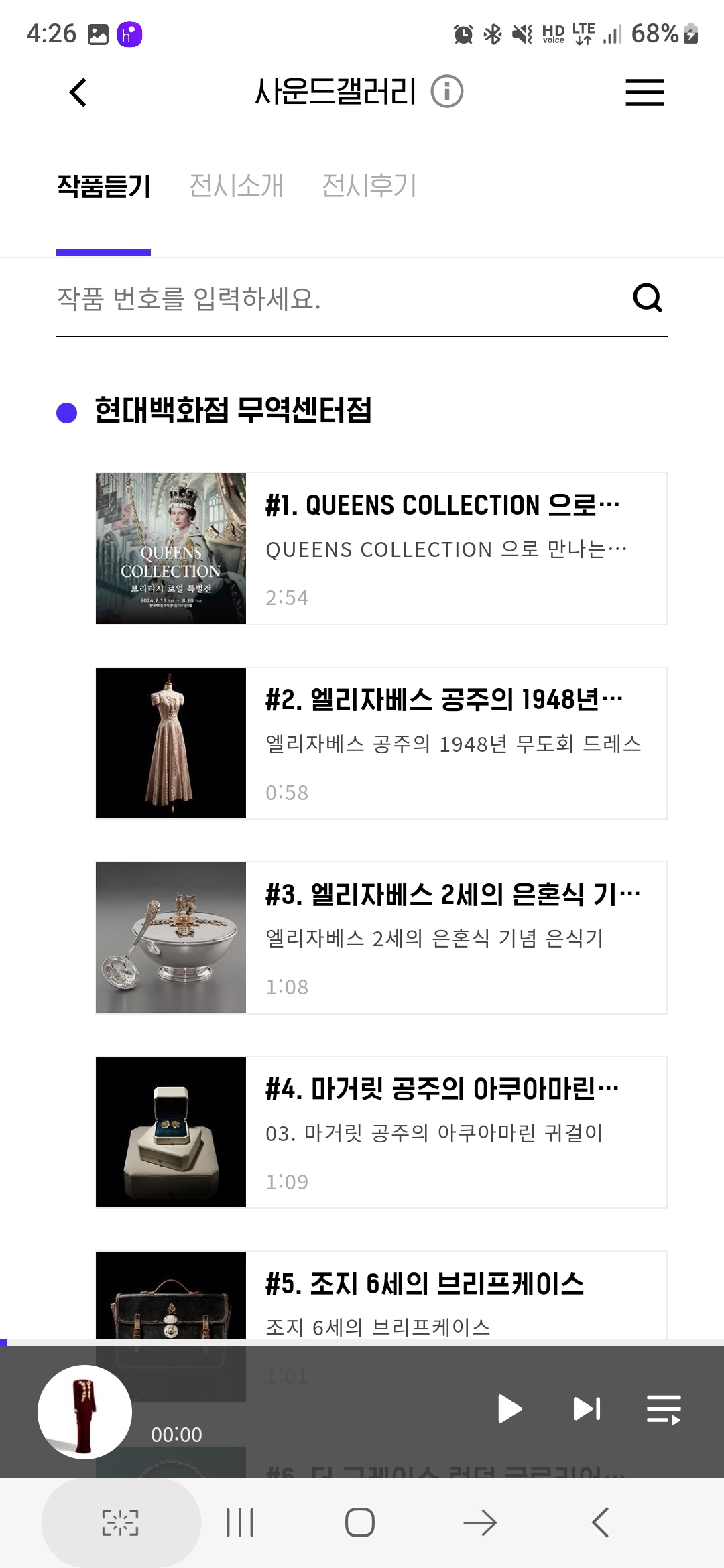Open track #2 엘리자베스 공주의 1948년 드레스
Viewport: 724px width, 1568px height.
[381, 743]
